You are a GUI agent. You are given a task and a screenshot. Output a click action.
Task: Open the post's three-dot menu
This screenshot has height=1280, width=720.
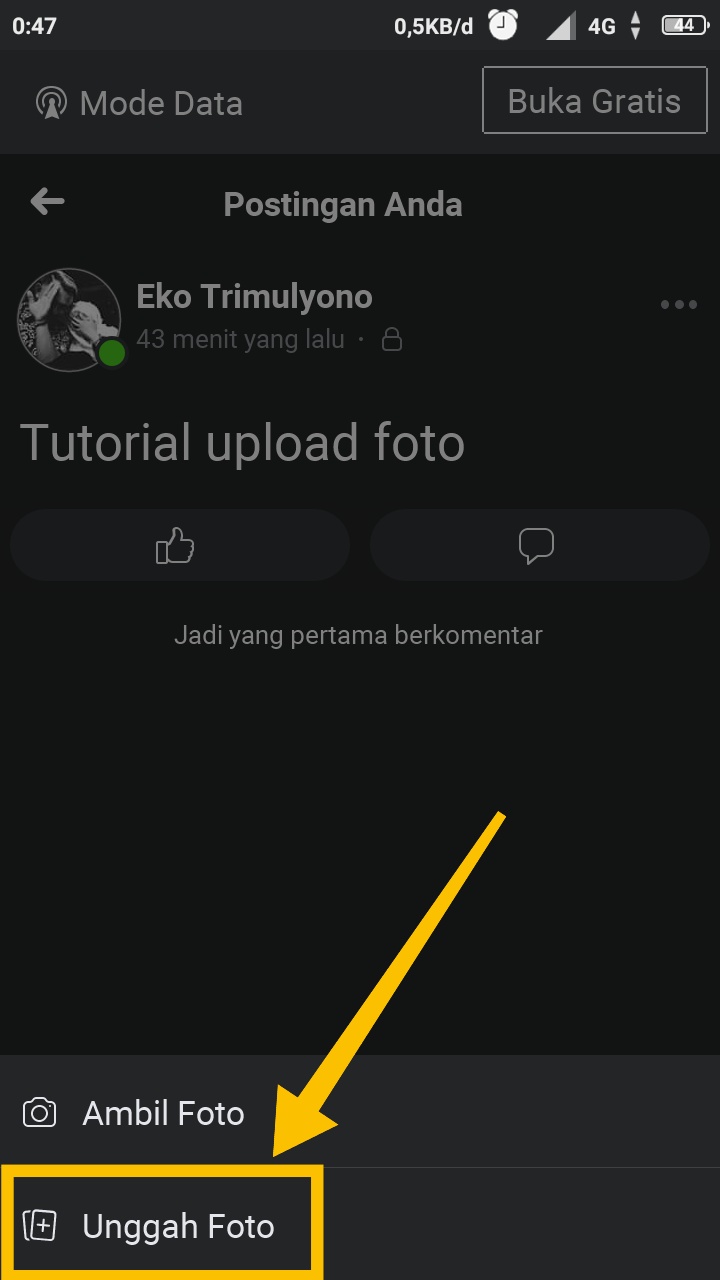pyautogui.click(x=678, y=305)
